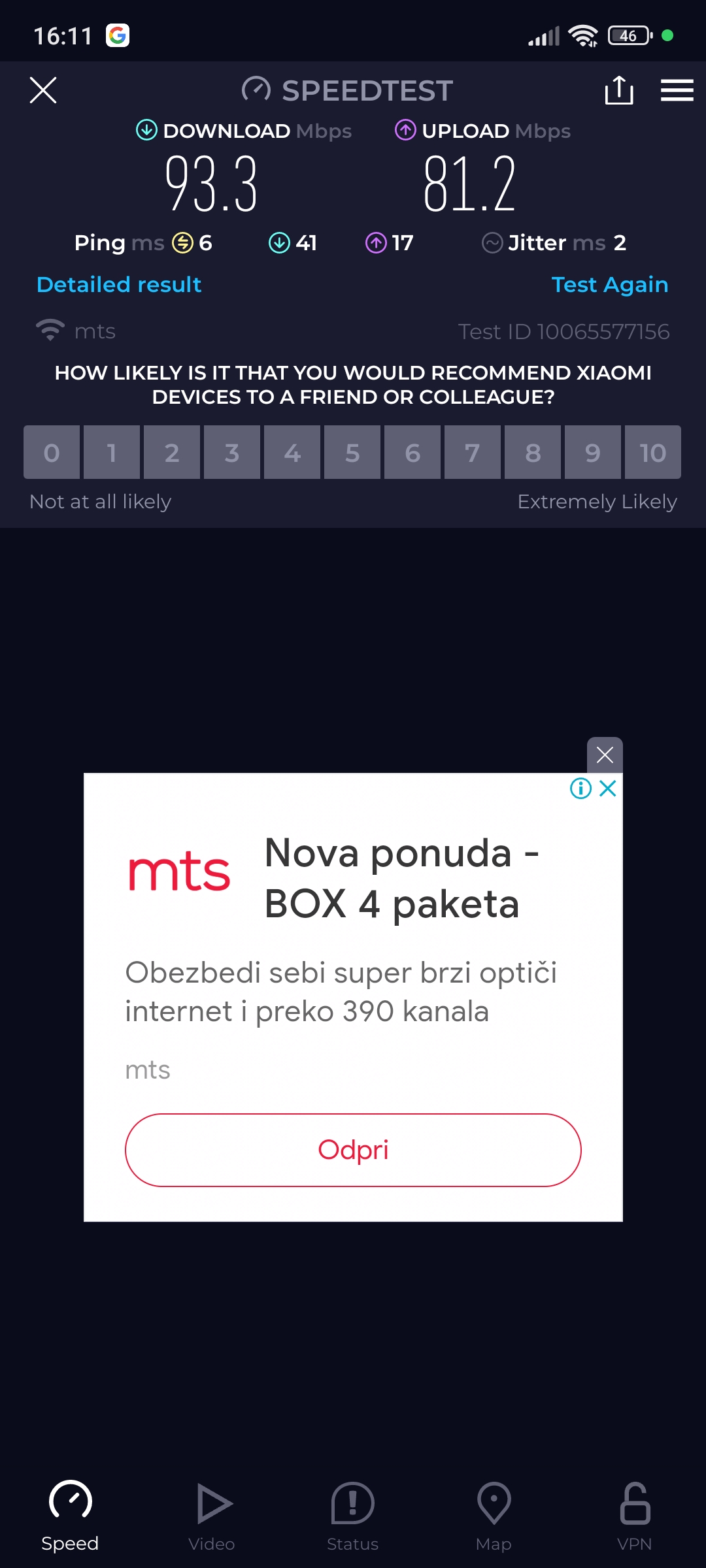This screenshot has height=1568, width=706.
Task: Select rating 3 for Xiaomi devices
Action: [x=232, y=453]
